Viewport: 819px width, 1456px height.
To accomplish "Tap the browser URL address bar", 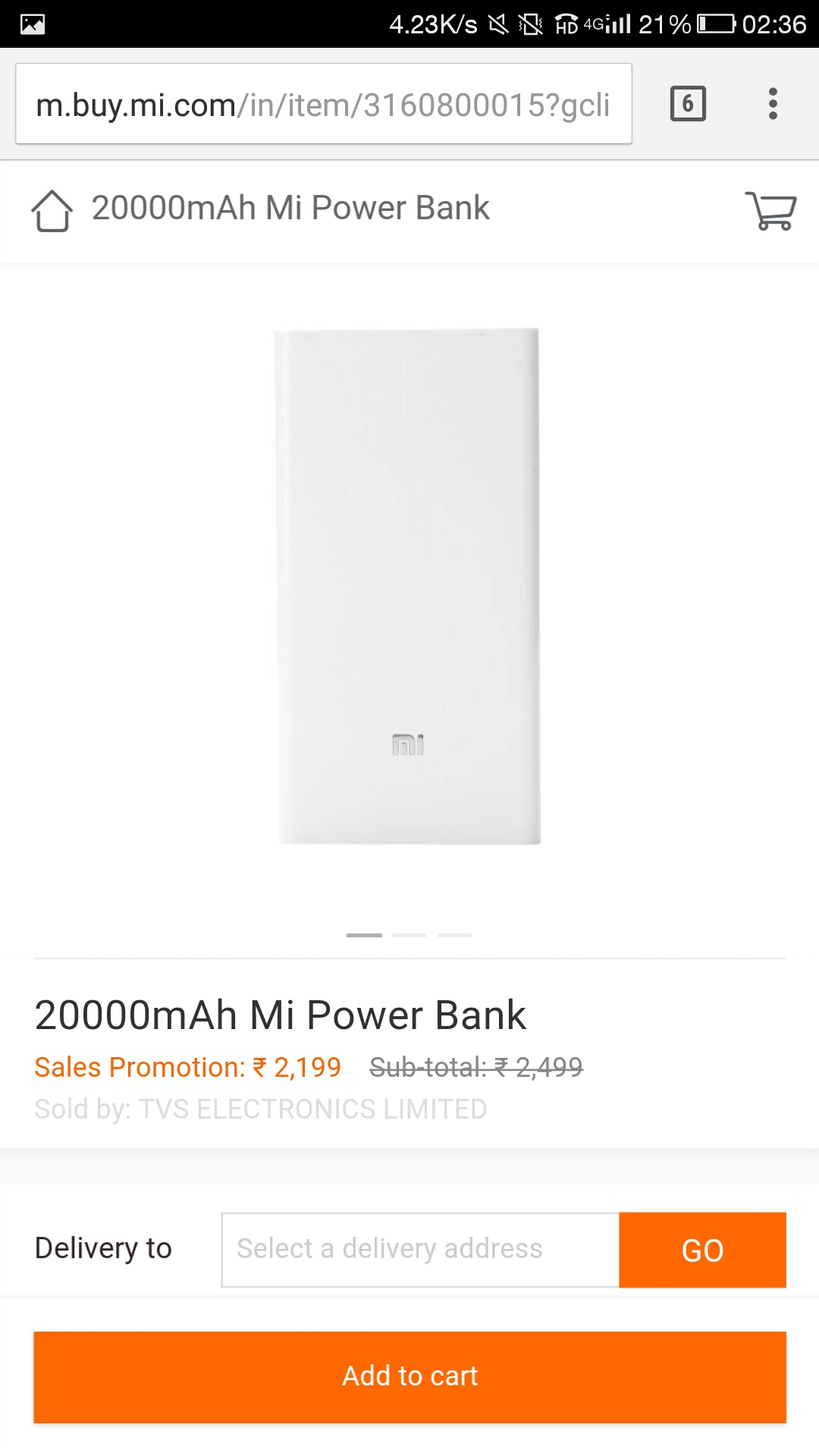I will click(x=323, y=105).
